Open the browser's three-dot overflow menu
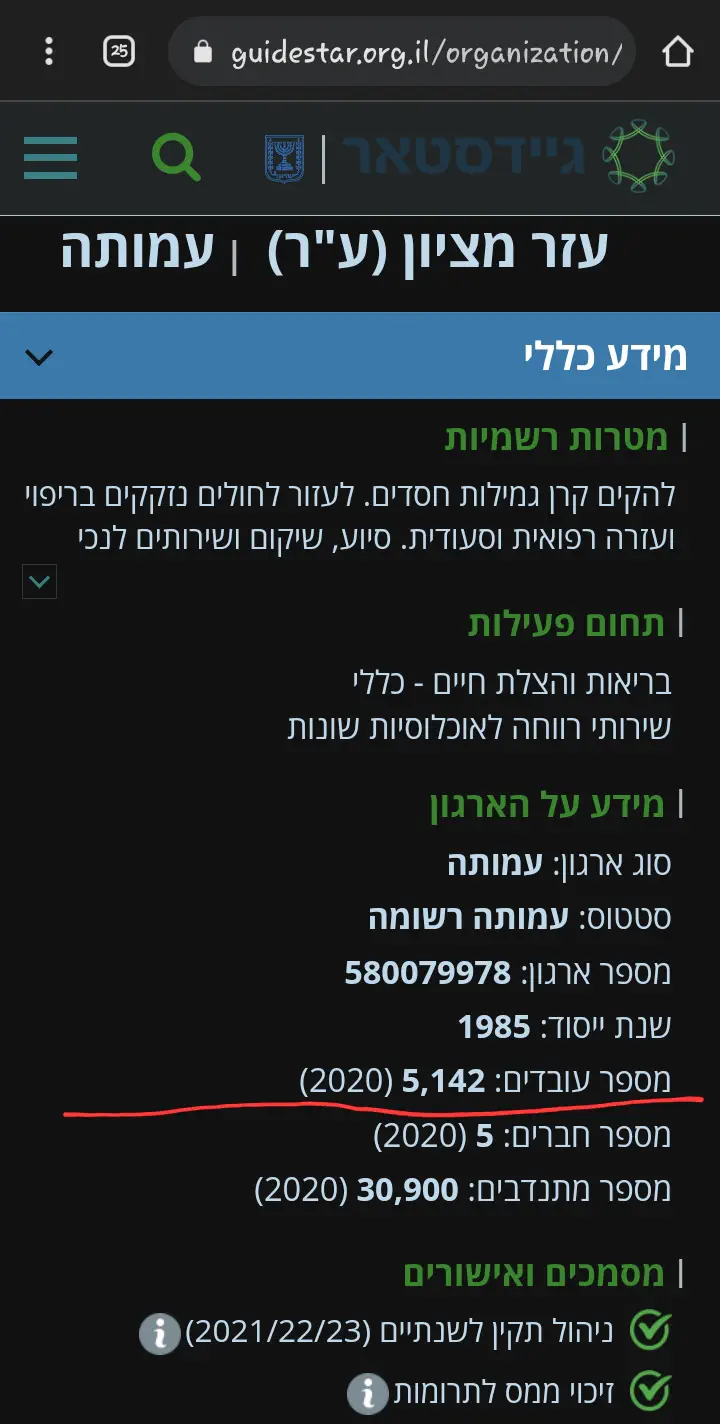 [x=49, y=51]
